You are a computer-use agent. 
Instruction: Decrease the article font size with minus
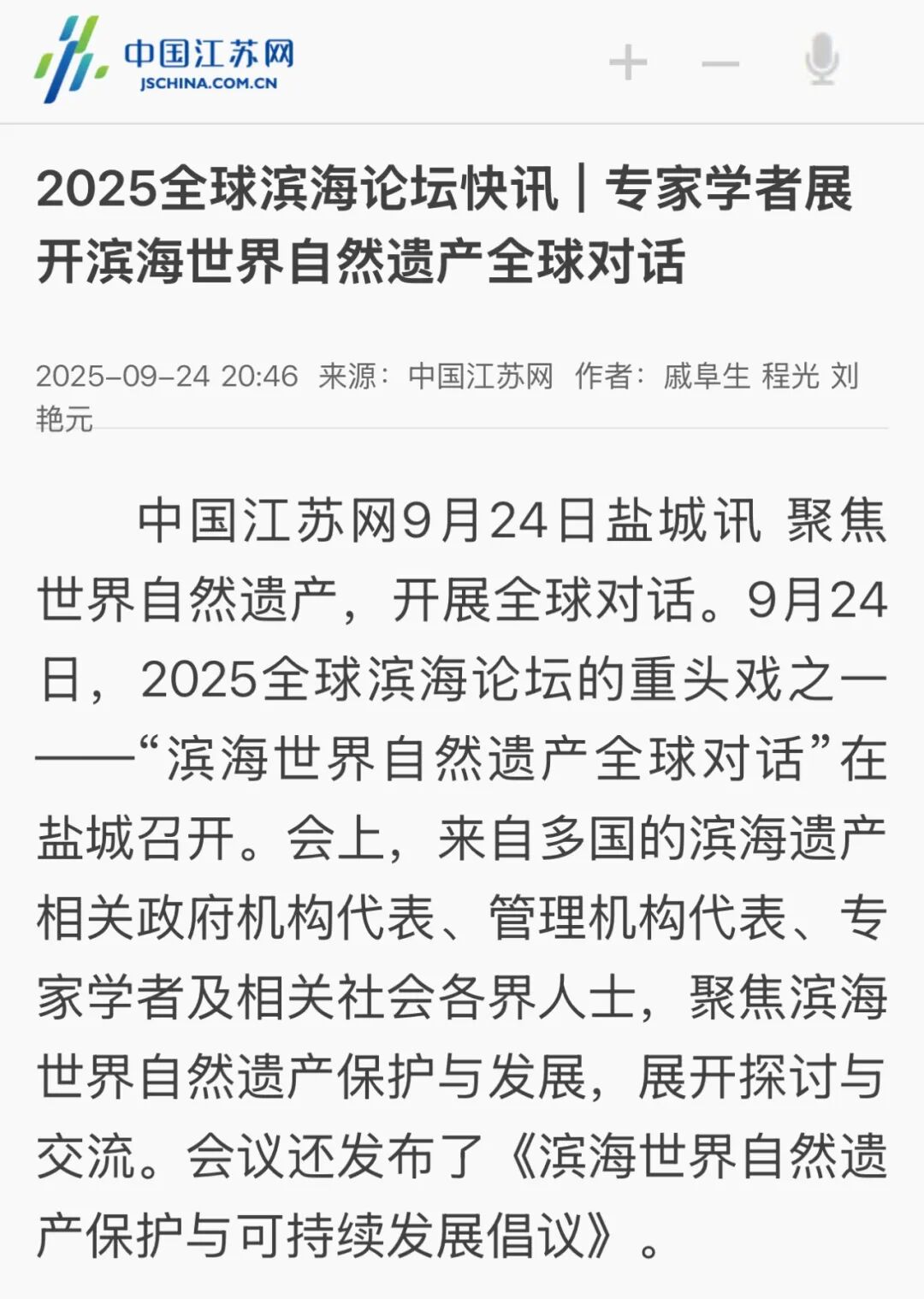(720, 63)
